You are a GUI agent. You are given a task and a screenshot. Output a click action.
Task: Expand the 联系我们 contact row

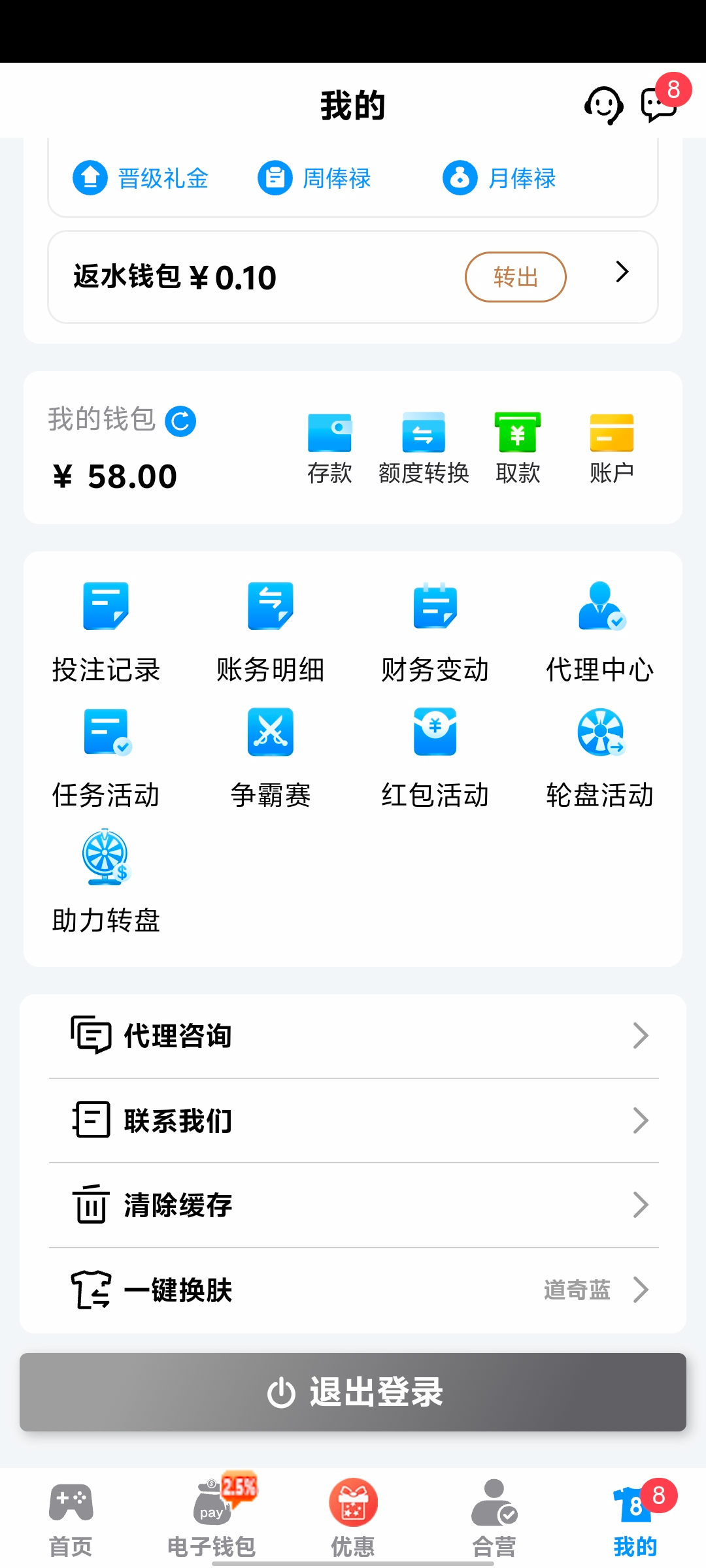[x=353, y=1120]
